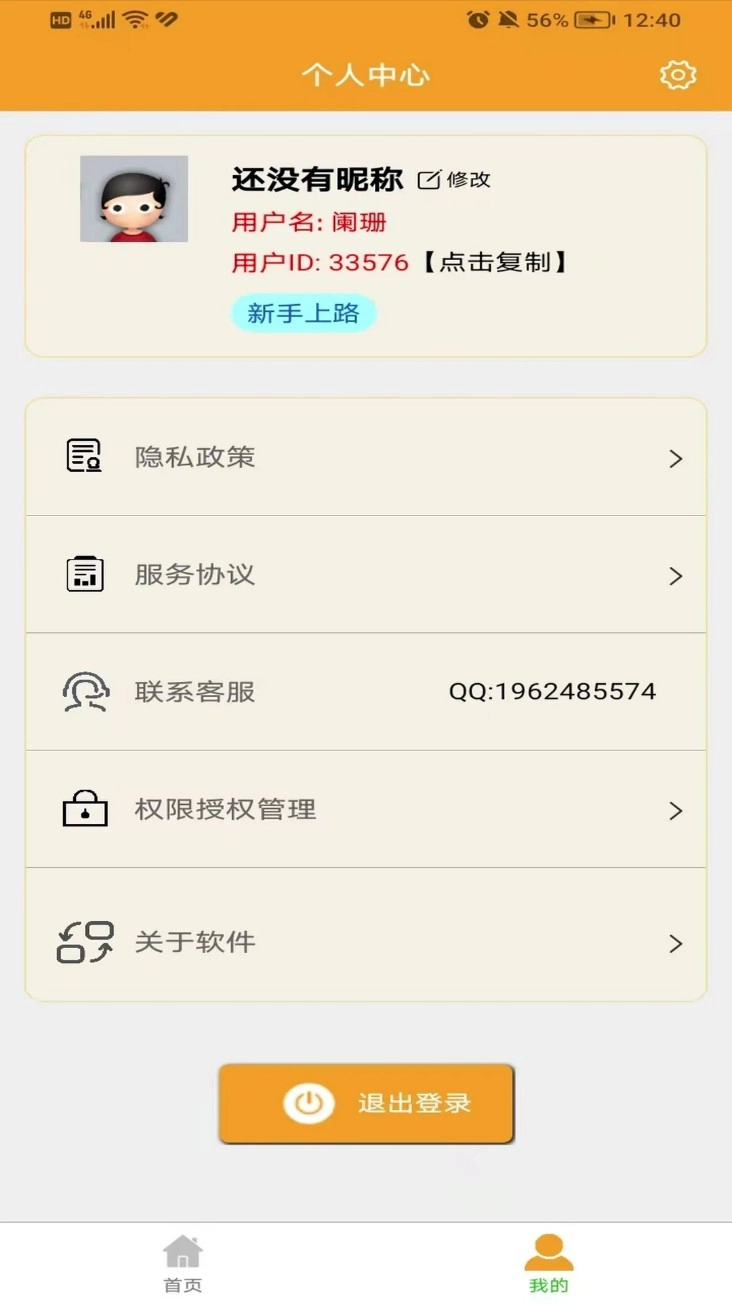The width and height of the screenshot is (732, 1304).
Task: Tap the 新手上路 badge
Action: 303,312
